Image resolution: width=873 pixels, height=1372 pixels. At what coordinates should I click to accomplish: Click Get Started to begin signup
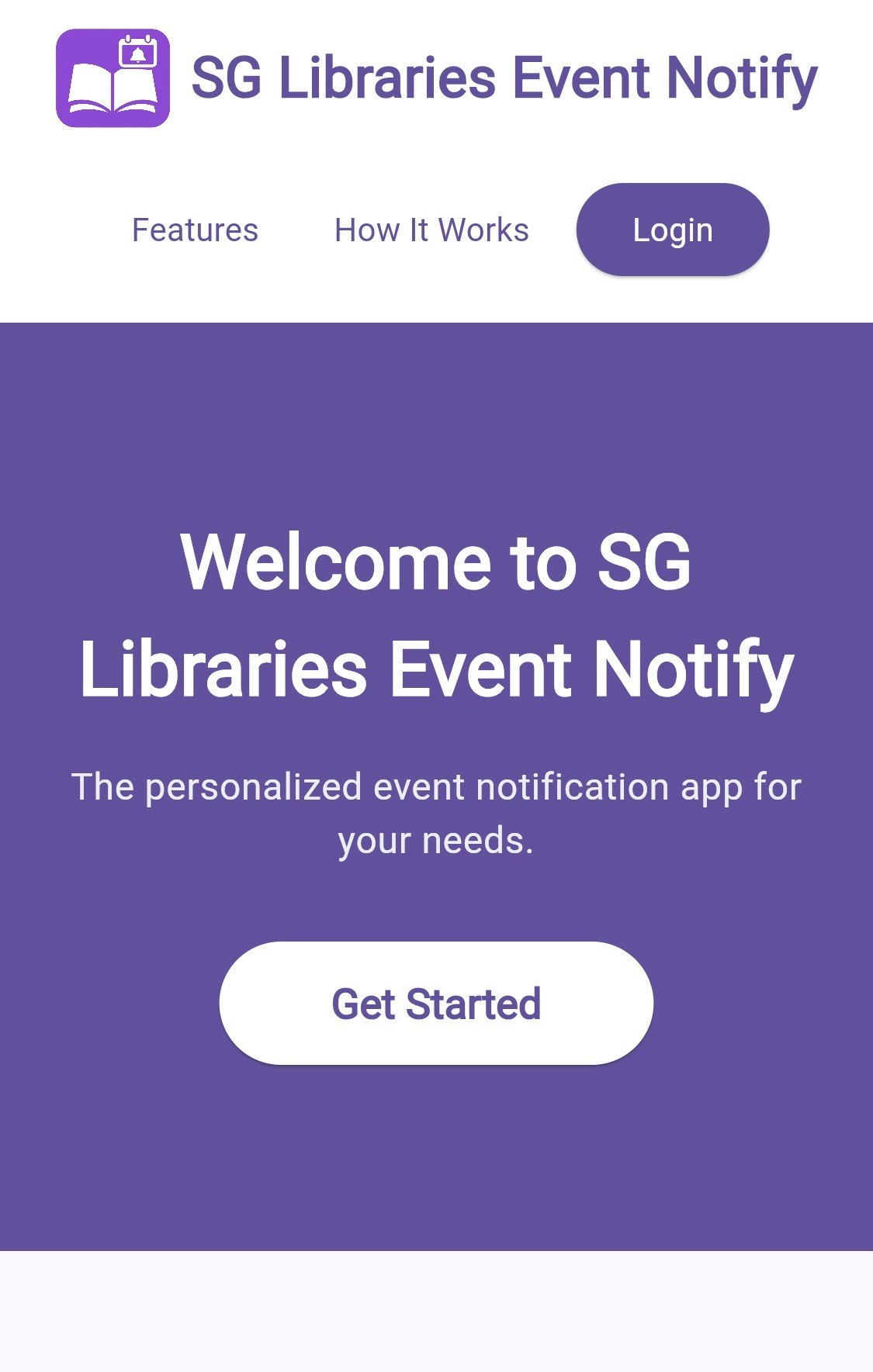(436, 1003)
